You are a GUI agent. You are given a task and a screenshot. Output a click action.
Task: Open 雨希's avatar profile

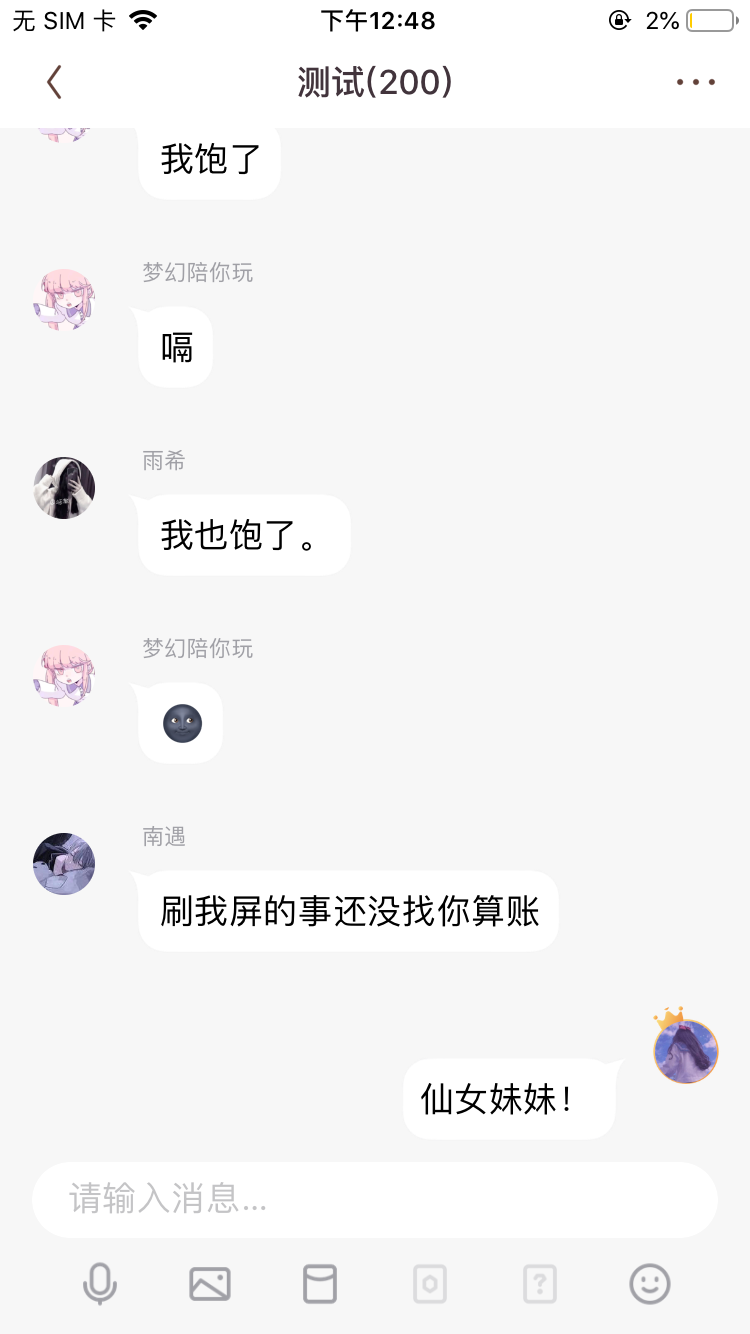point(64,488)
